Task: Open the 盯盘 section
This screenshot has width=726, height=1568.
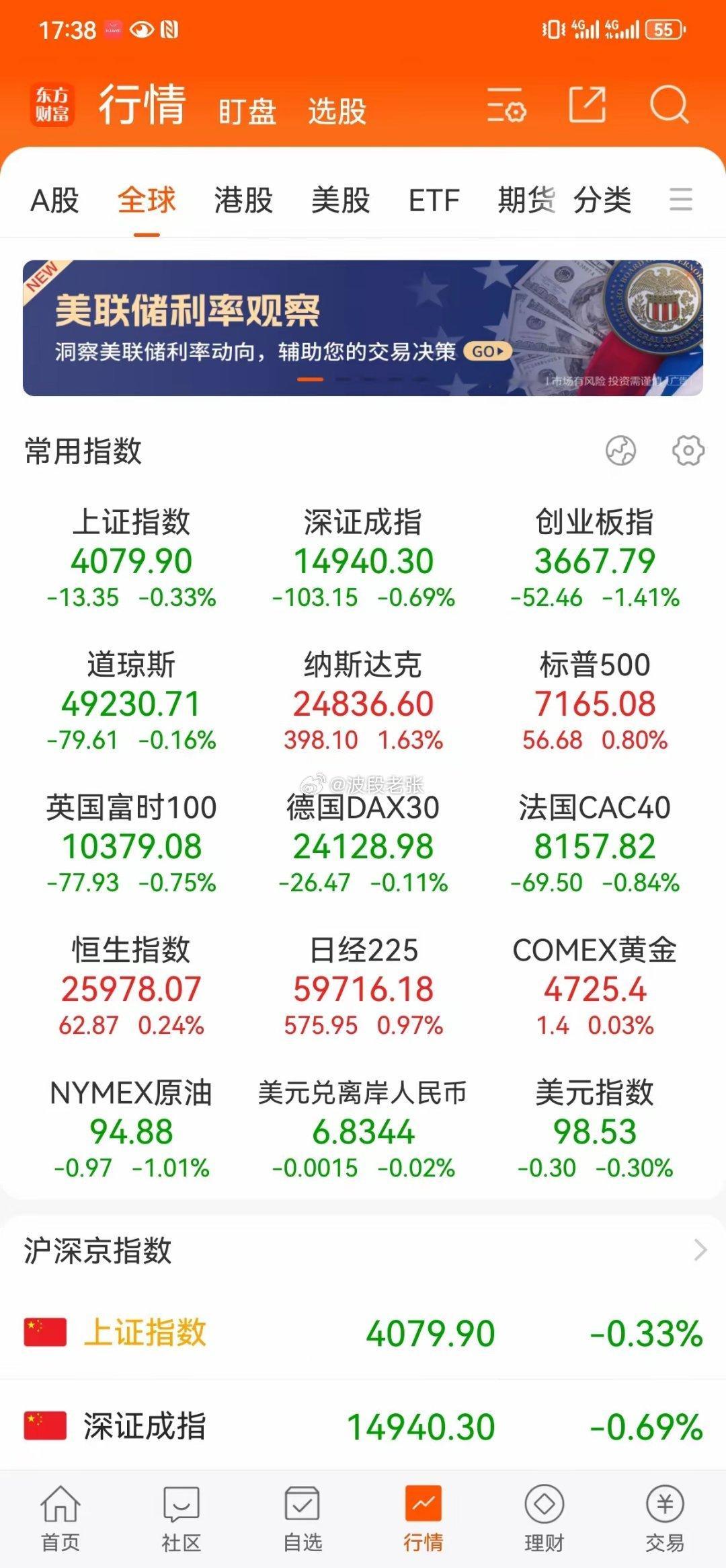Action: [x=247, y=111]
